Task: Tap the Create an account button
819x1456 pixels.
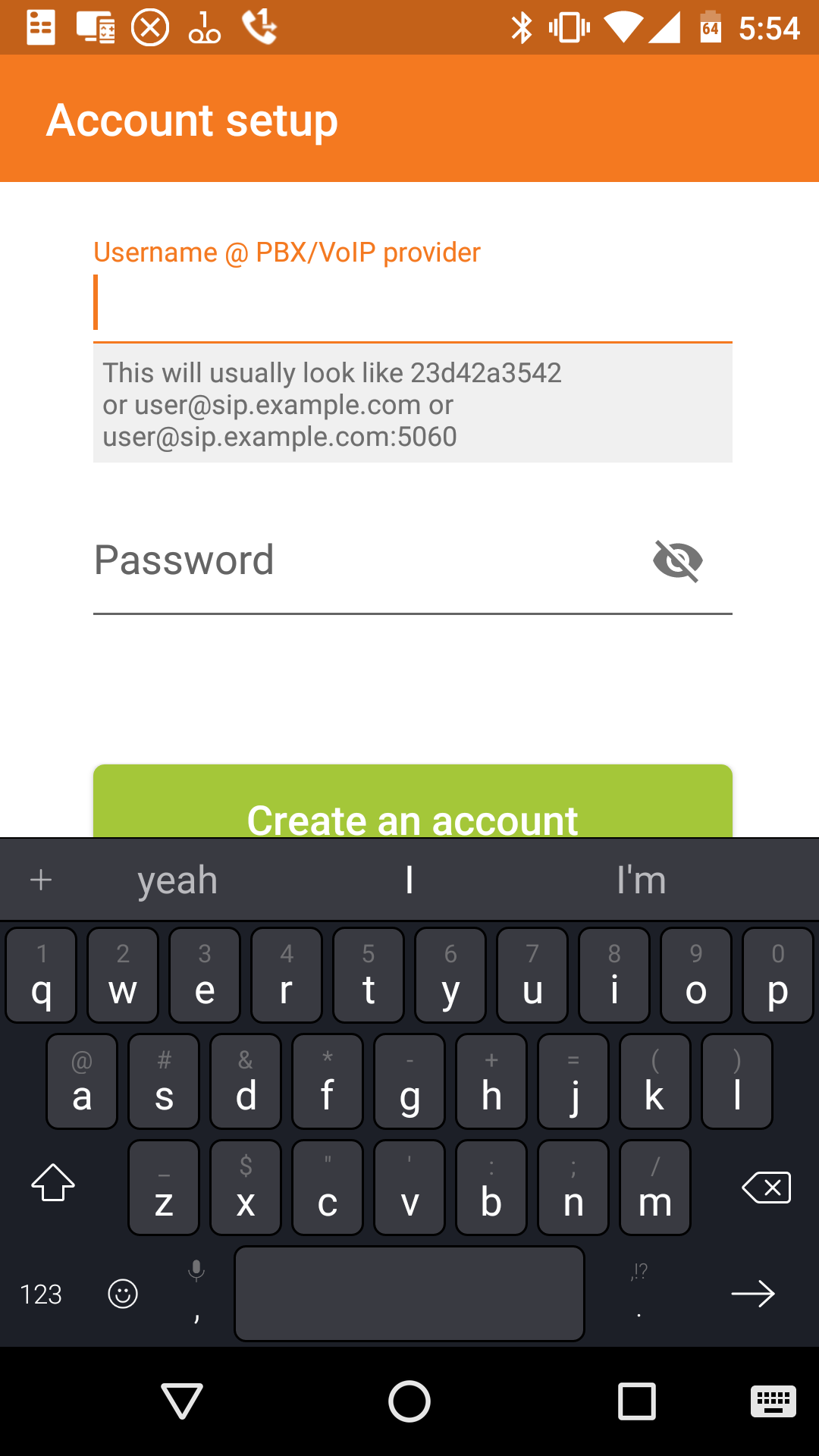Action: (x=413, y=802)
